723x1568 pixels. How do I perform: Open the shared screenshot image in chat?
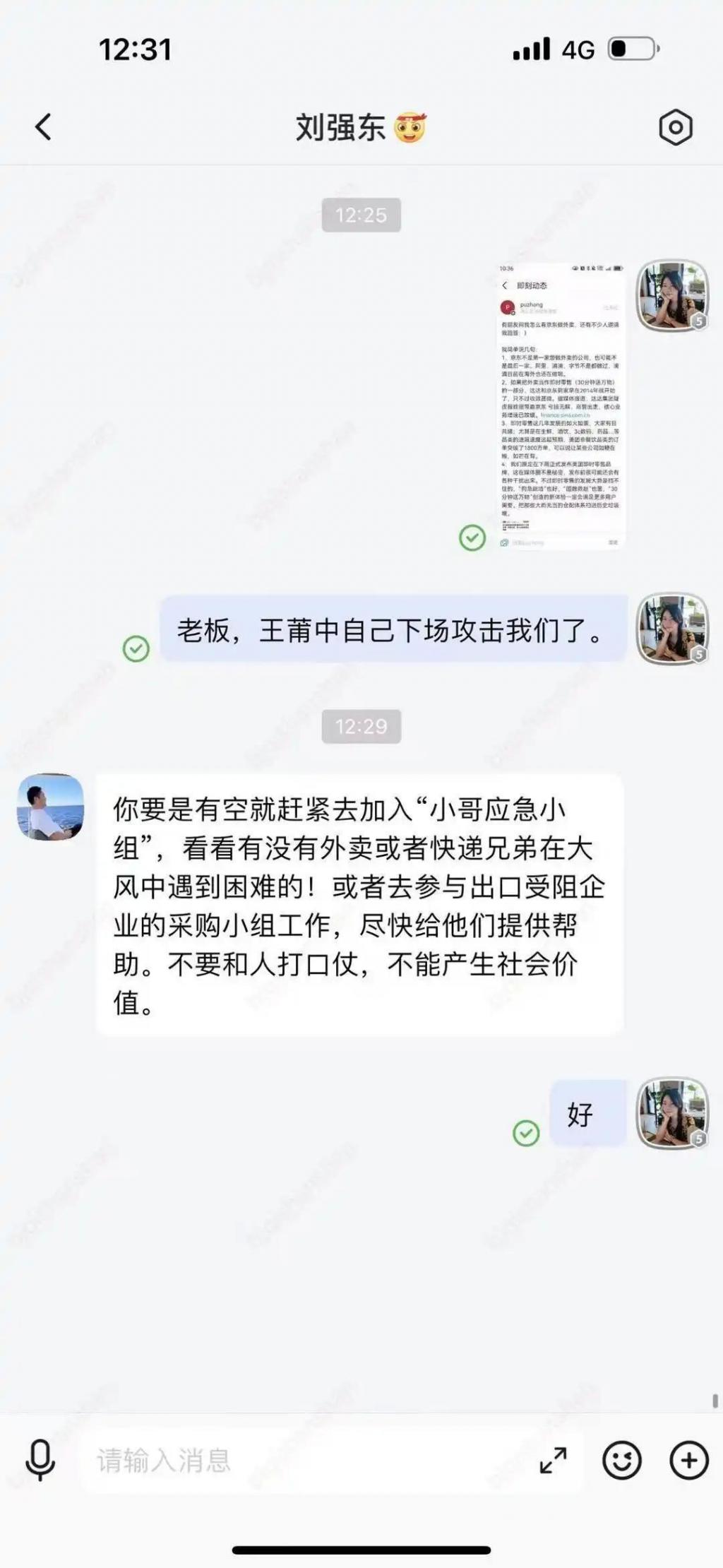coord(560,406)
